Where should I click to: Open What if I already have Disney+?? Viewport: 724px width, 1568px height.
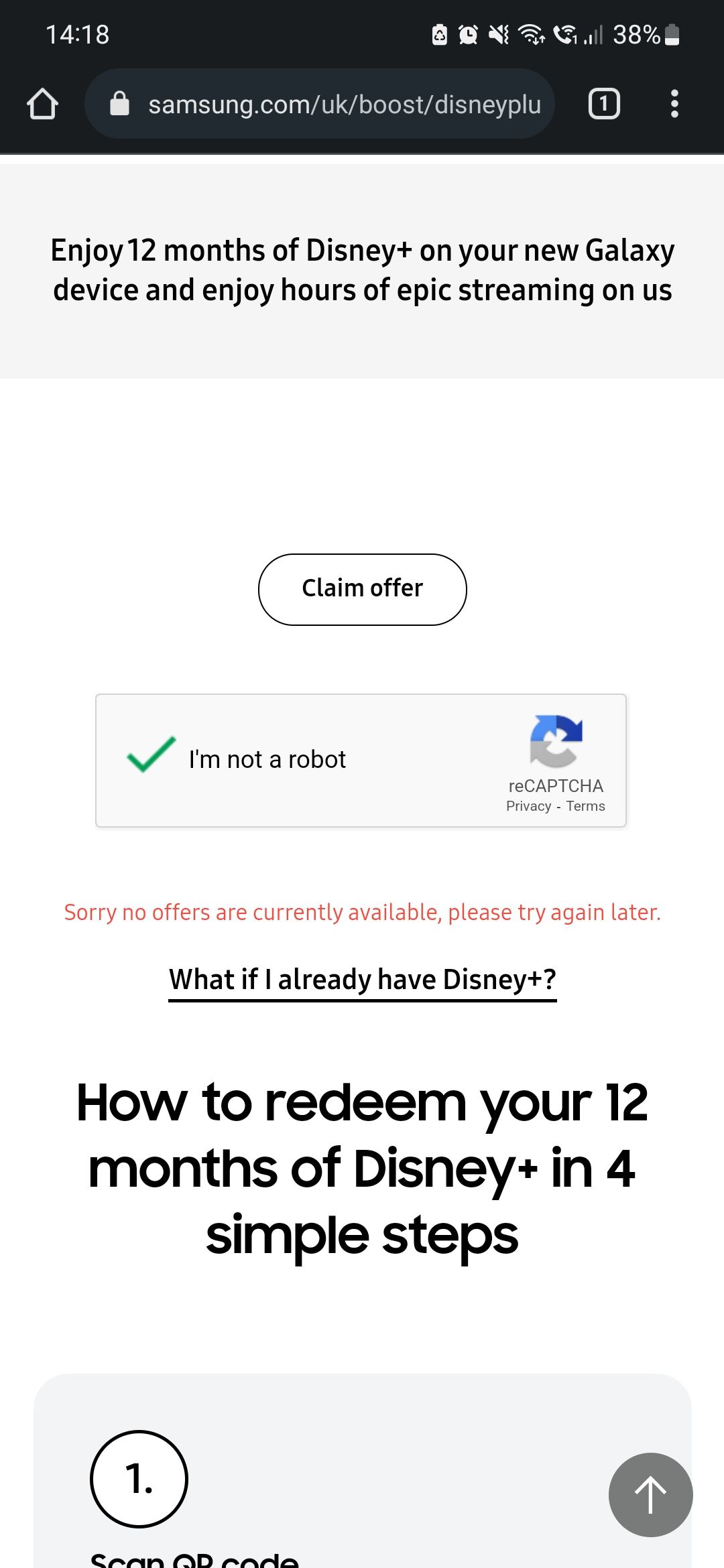(362, 980)
